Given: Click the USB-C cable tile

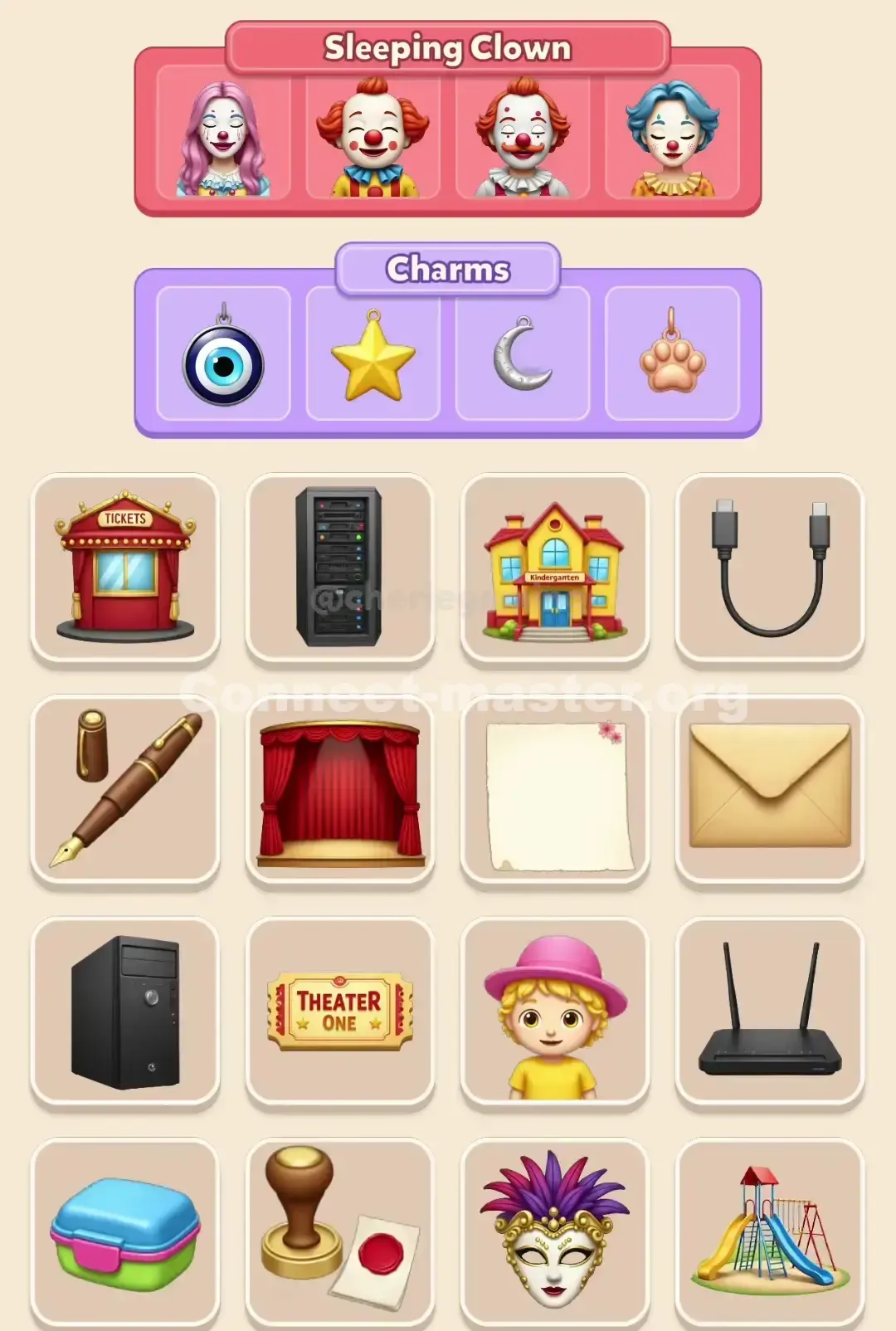Looking at the screenshot, I should pos(770,567).
